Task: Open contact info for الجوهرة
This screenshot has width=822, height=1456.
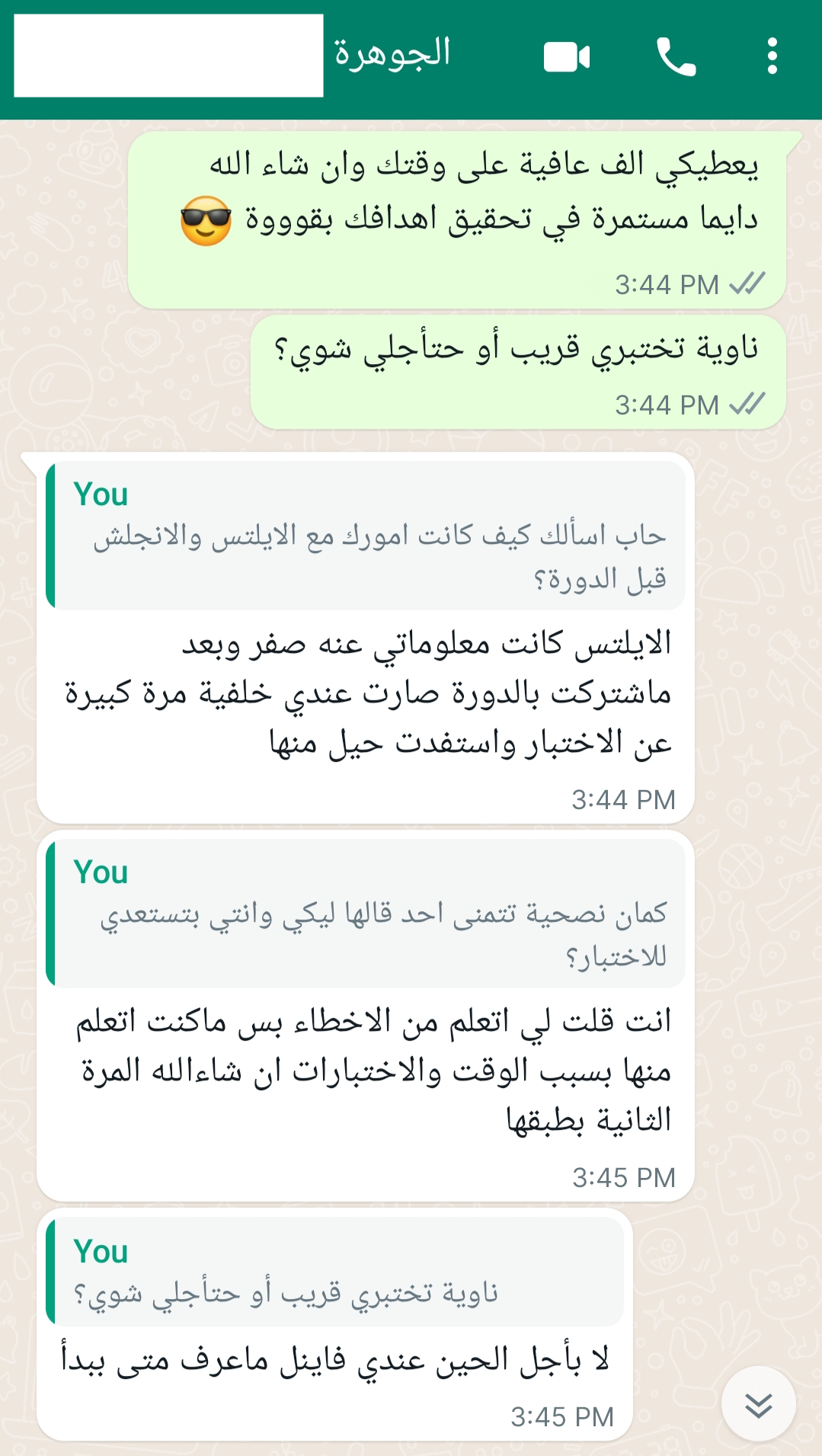Action: pos(392,53)
